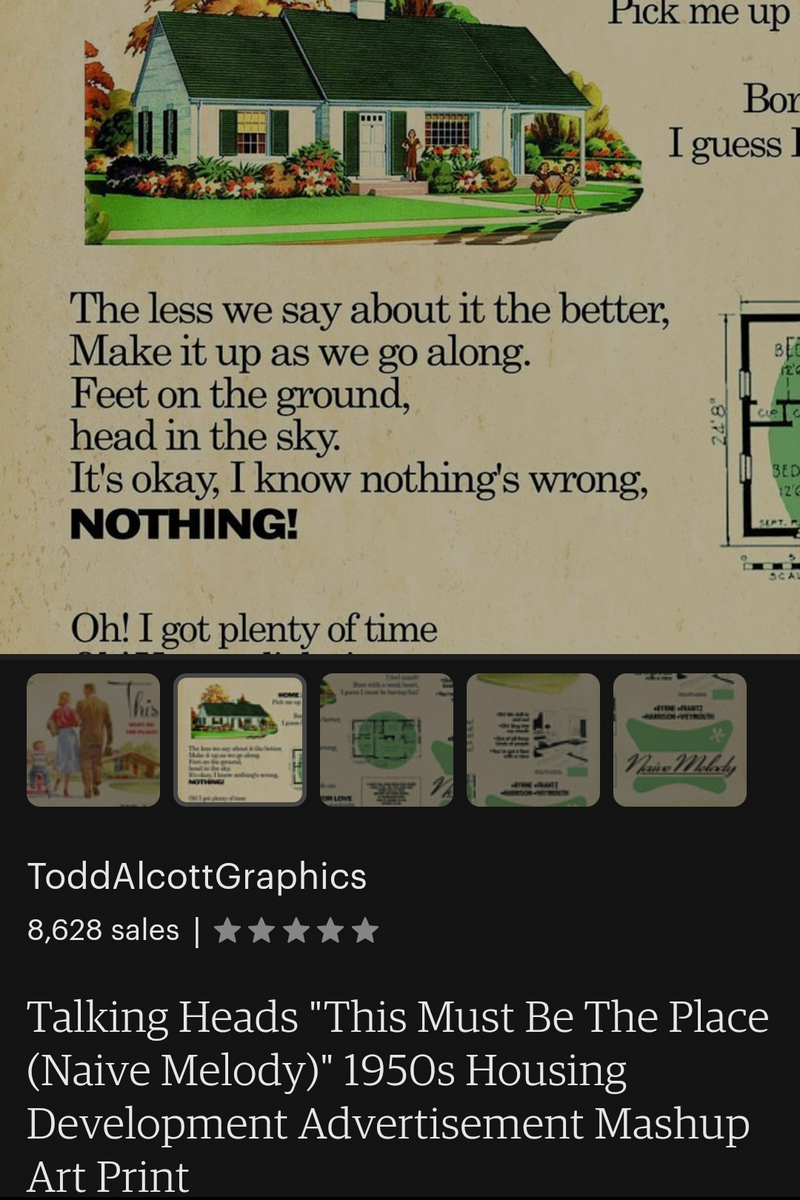Select the family walking thumbnail image
This screenshot has height=1200, width=800.
click(93, 740)
